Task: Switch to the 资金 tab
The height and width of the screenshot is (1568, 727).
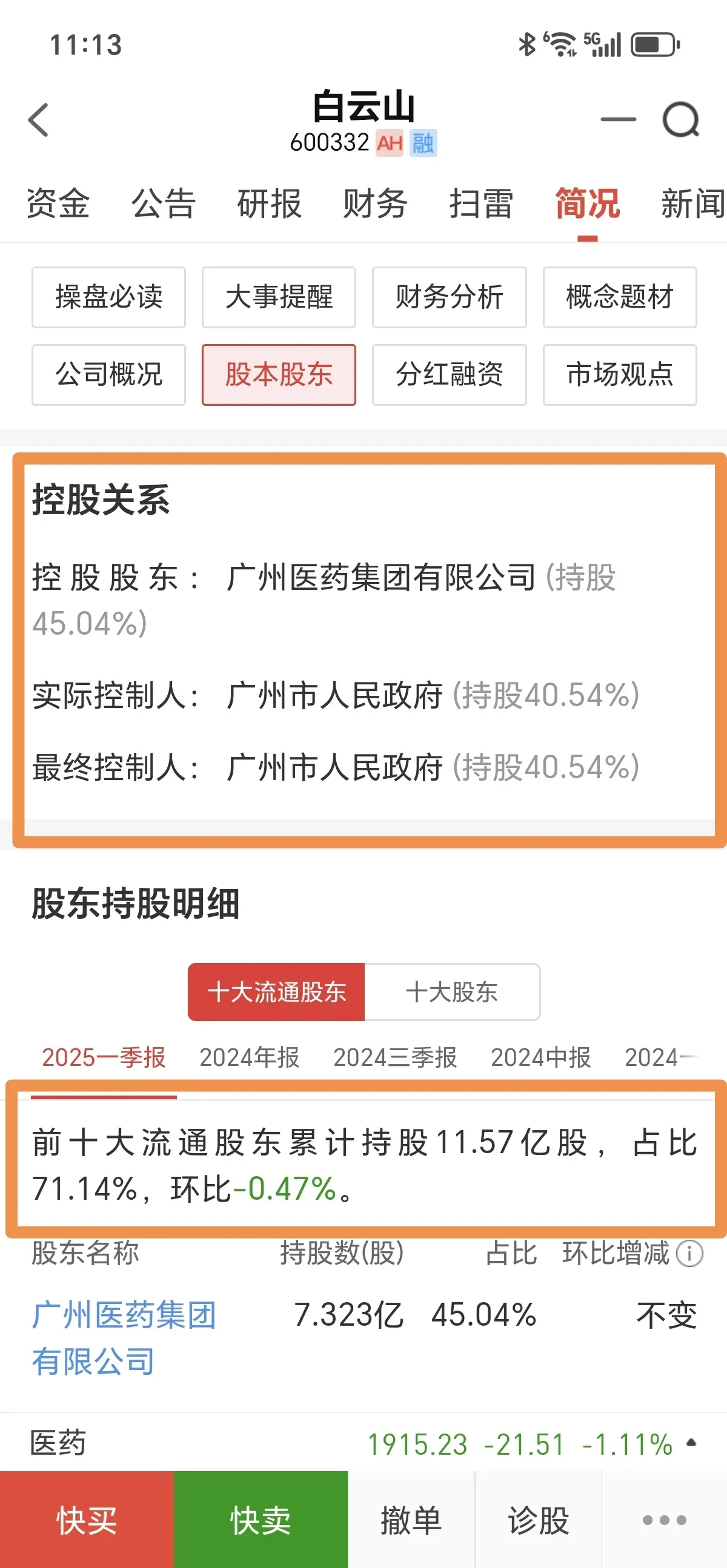Action: coord(58,203)
